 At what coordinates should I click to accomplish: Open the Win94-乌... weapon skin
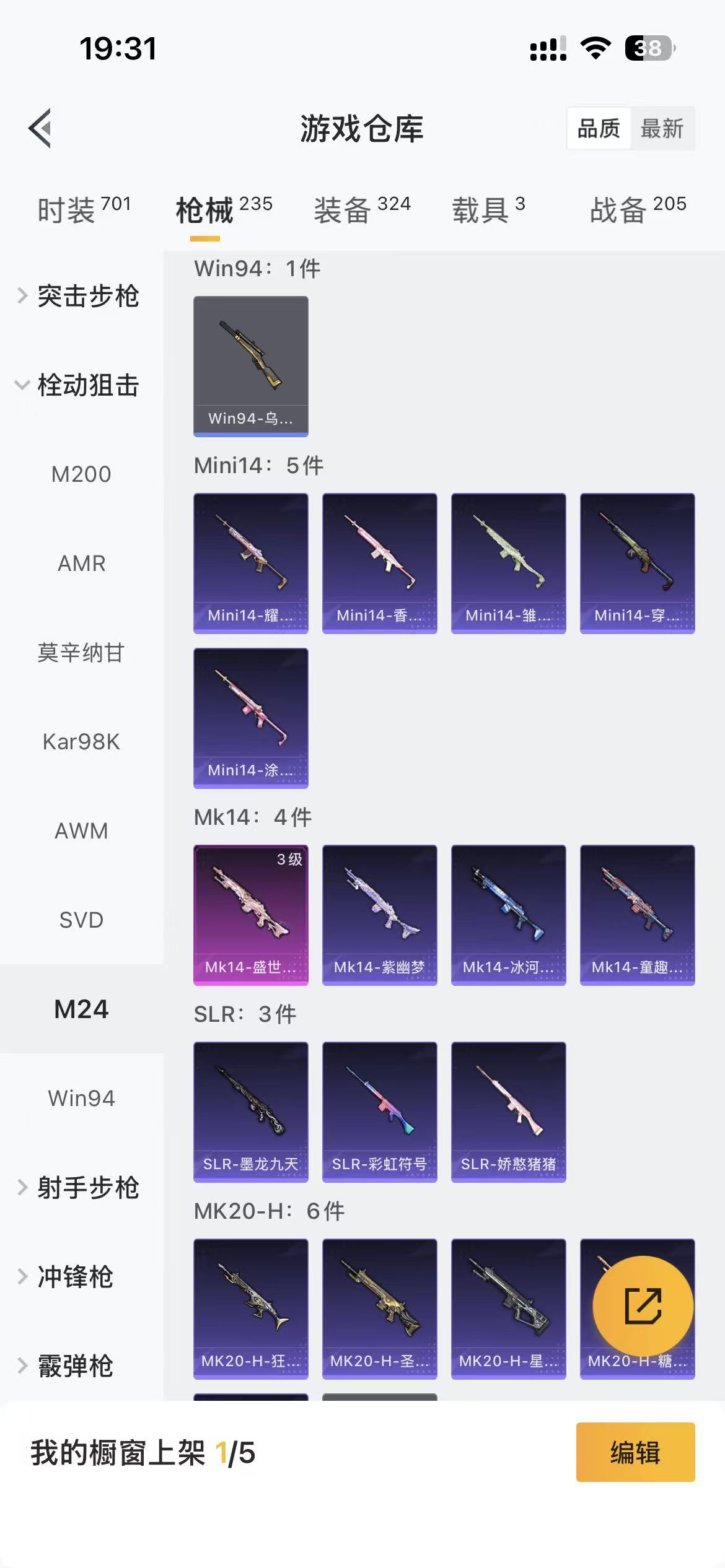[250, 366]
